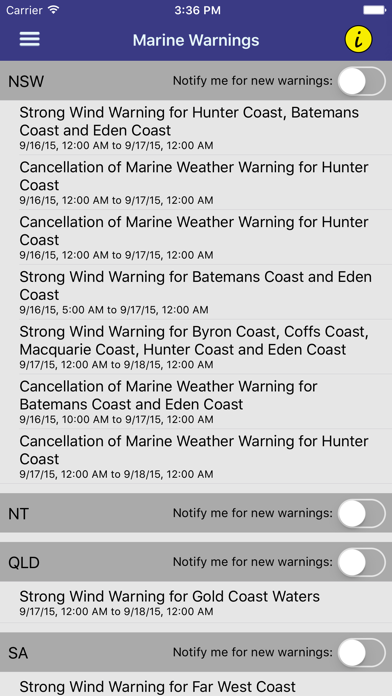Turn on QLD new warnings notifications
This screenshot has width=392, height=696.
pyautogui.click(x=362, y=562)
